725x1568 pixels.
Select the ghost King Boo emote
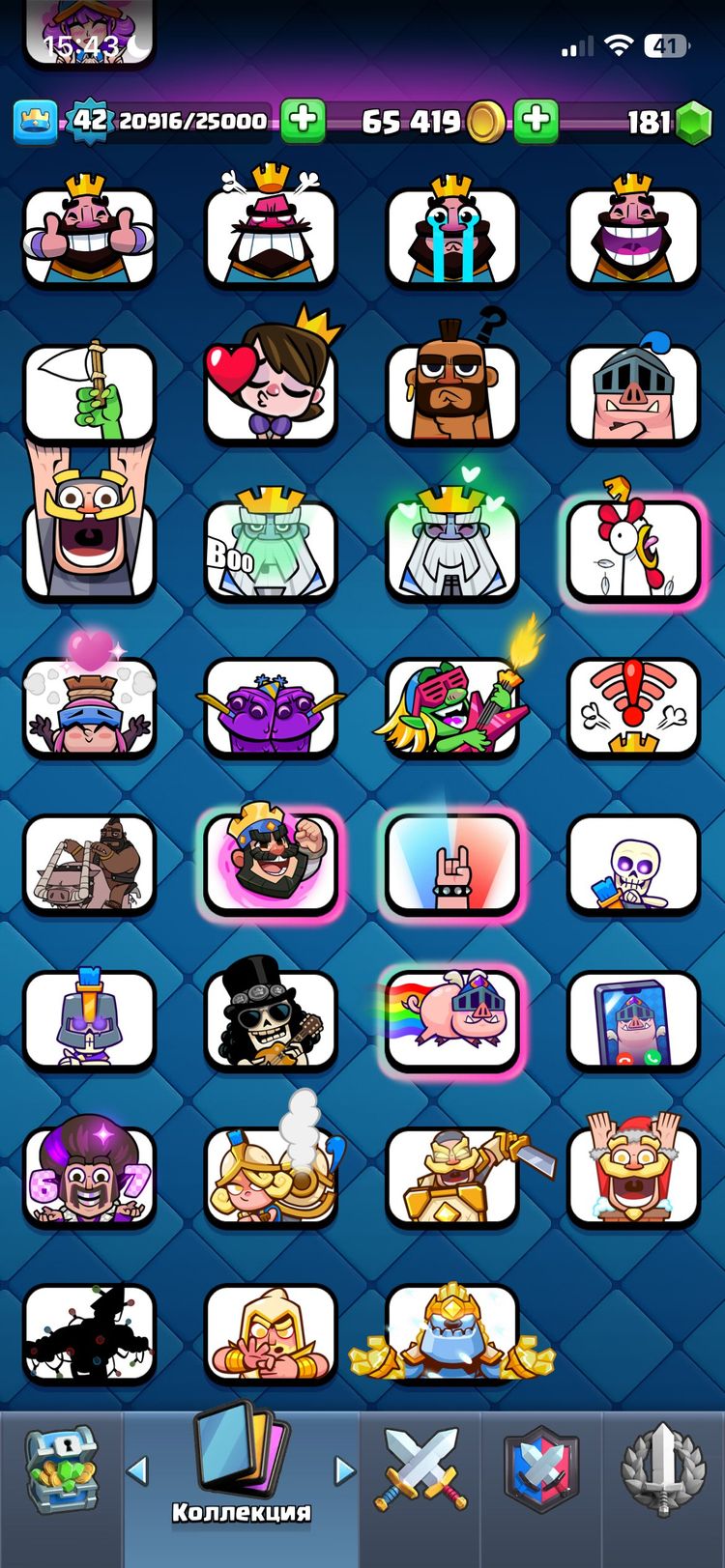click(271, 548)
